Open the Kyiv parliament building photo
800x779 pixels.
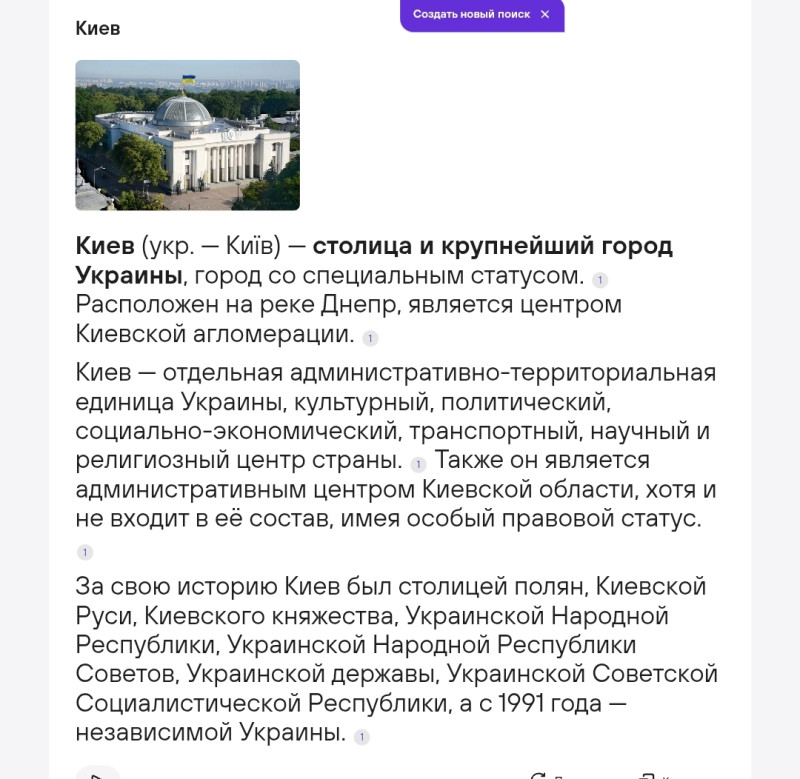point(187,135)
